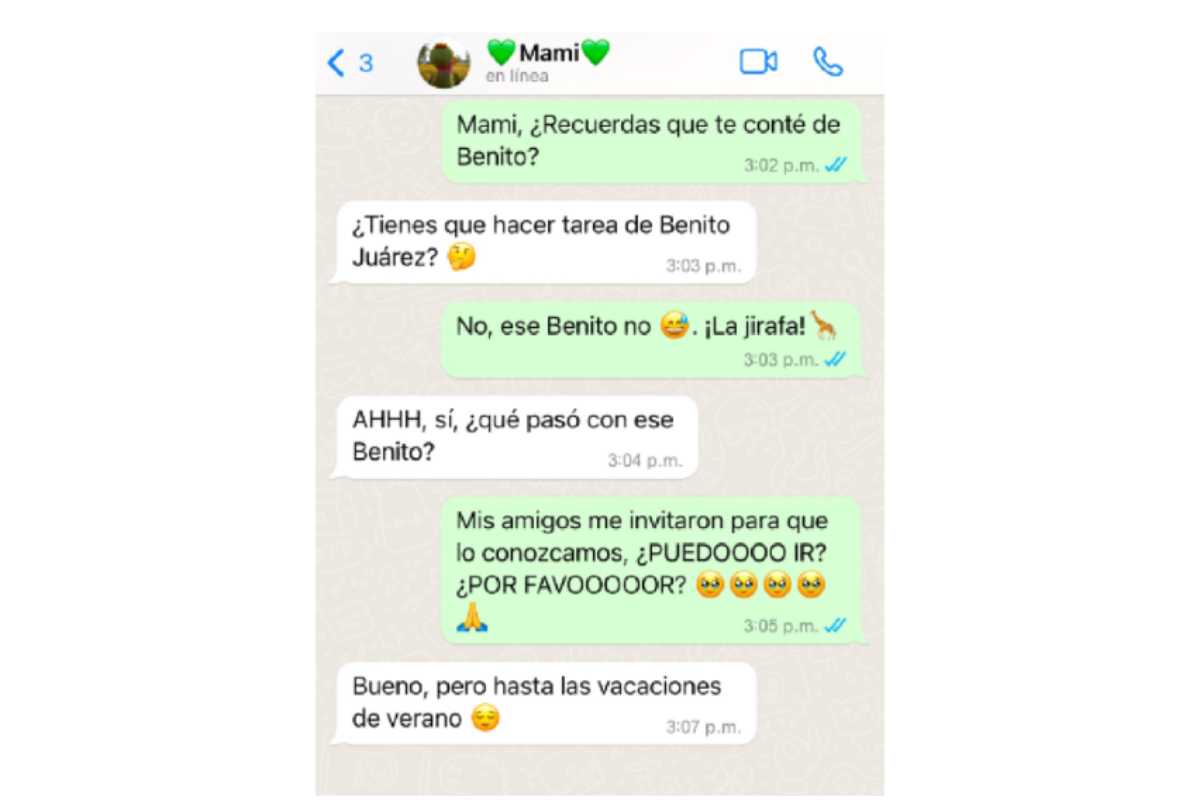This screenshot has height=800, width=1200.
Task: Start a video call with Mami
Action: point(758,62)
